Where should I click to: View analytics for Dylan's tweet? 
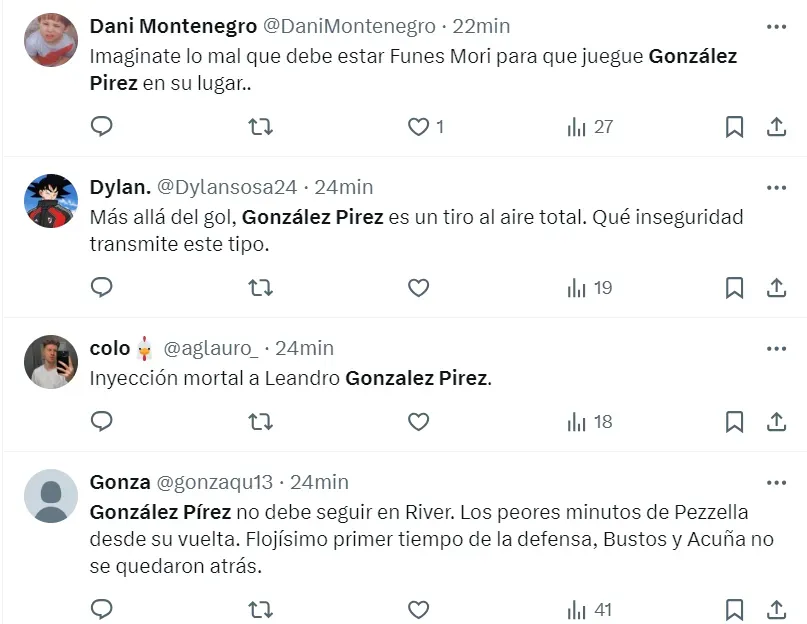click(x=590, y=288)
